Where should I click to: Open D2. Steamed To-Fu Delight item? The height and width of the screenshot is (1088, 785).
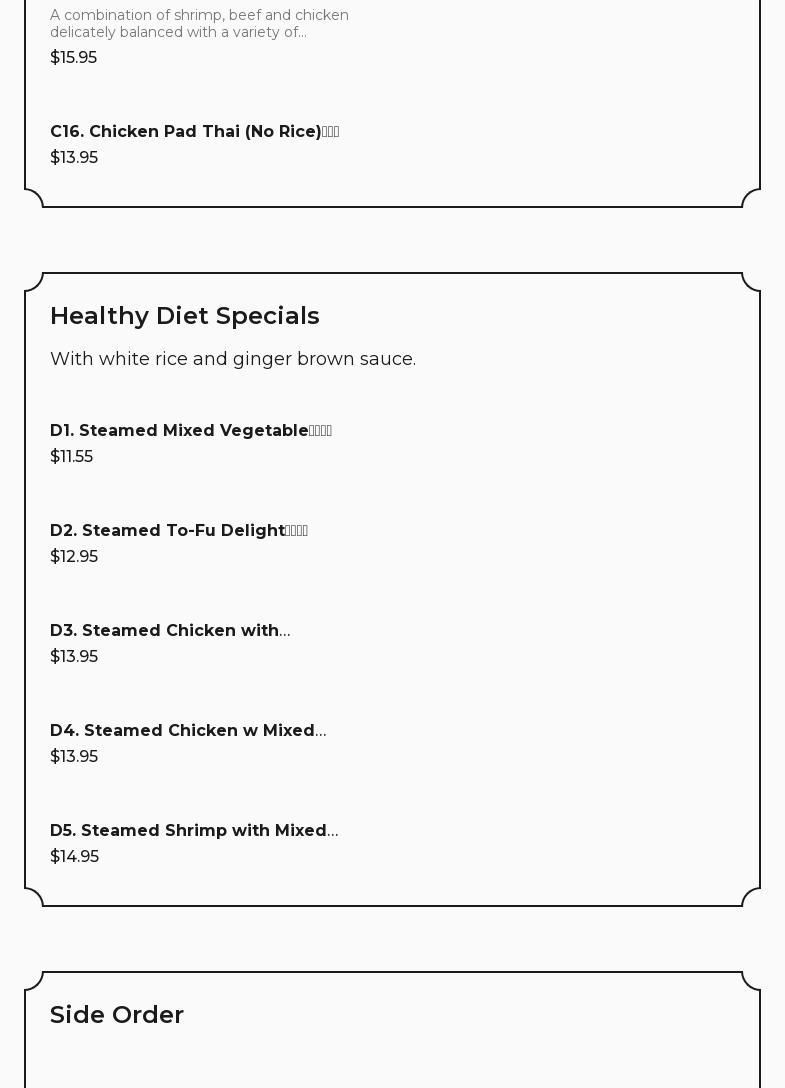178,531
